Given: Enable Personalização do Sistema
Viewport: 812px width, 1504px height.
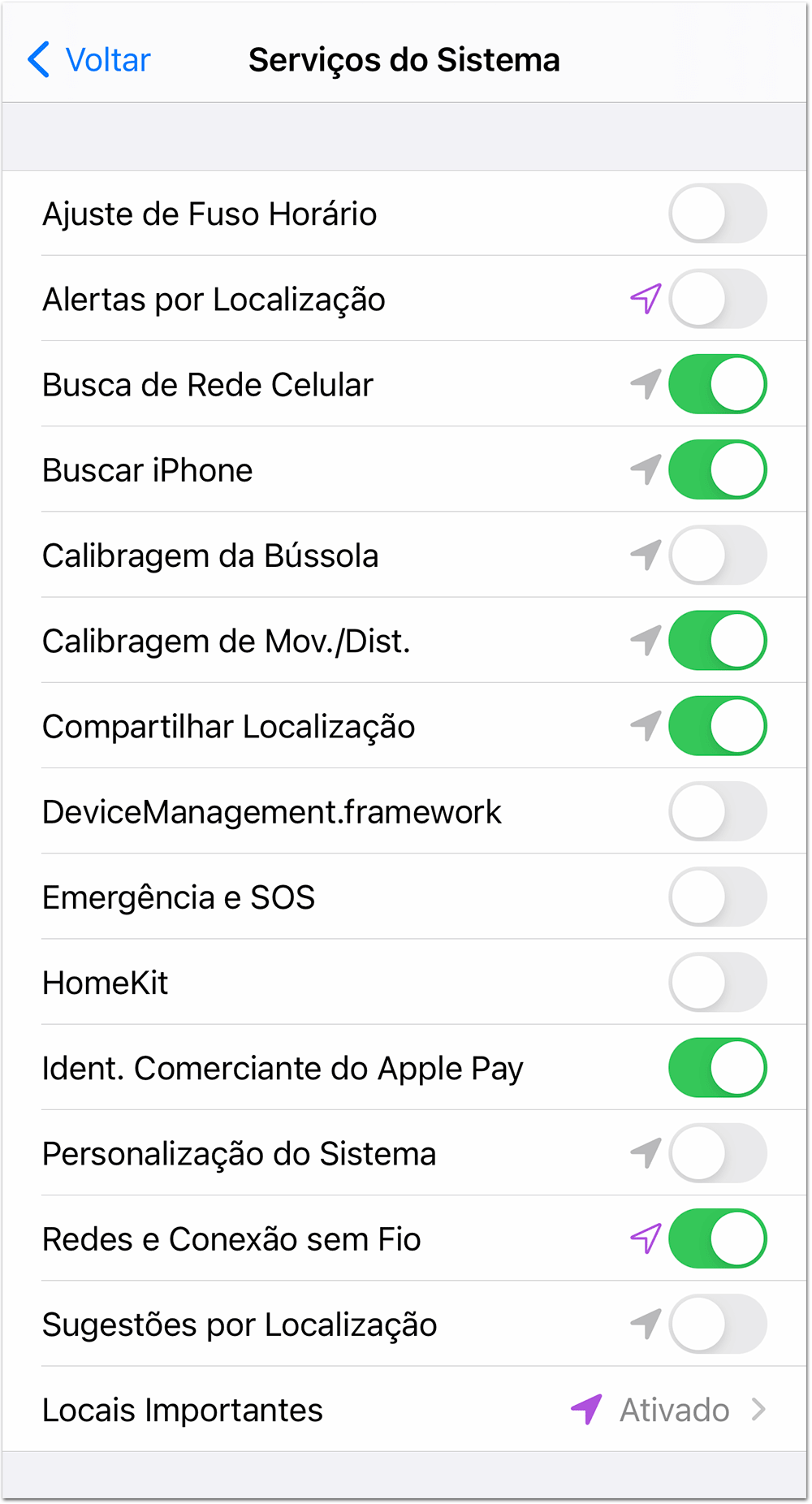Looking at the screenshot, I should (x=718, y=1153).
